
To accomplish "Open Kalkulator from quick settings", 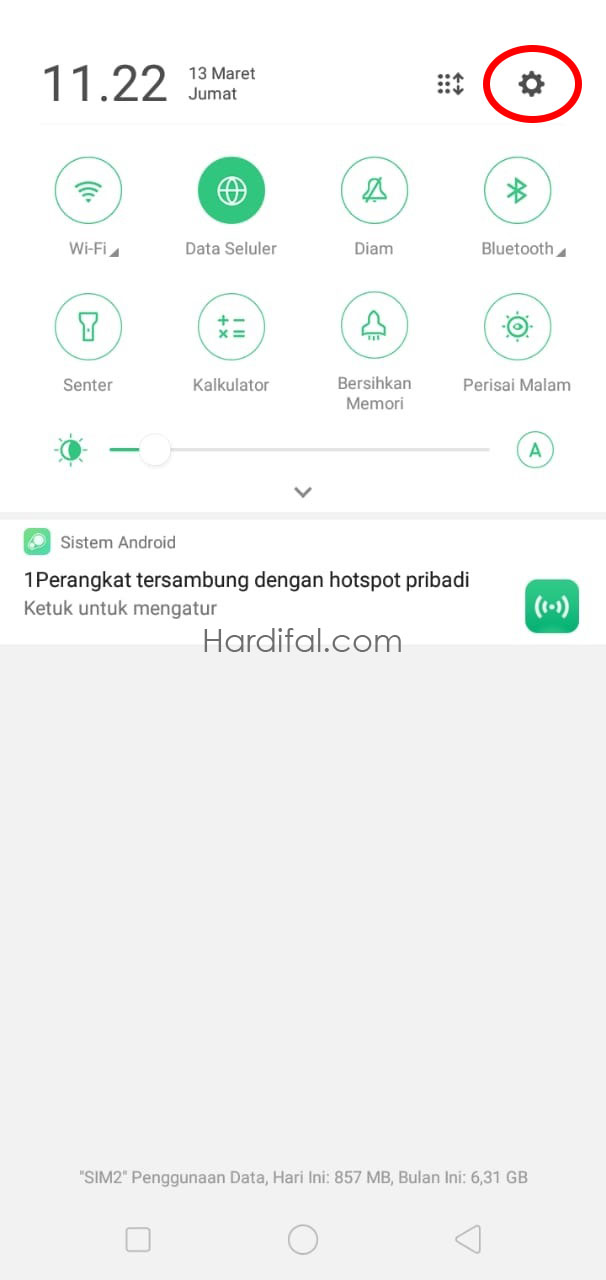I will [231, 326].
